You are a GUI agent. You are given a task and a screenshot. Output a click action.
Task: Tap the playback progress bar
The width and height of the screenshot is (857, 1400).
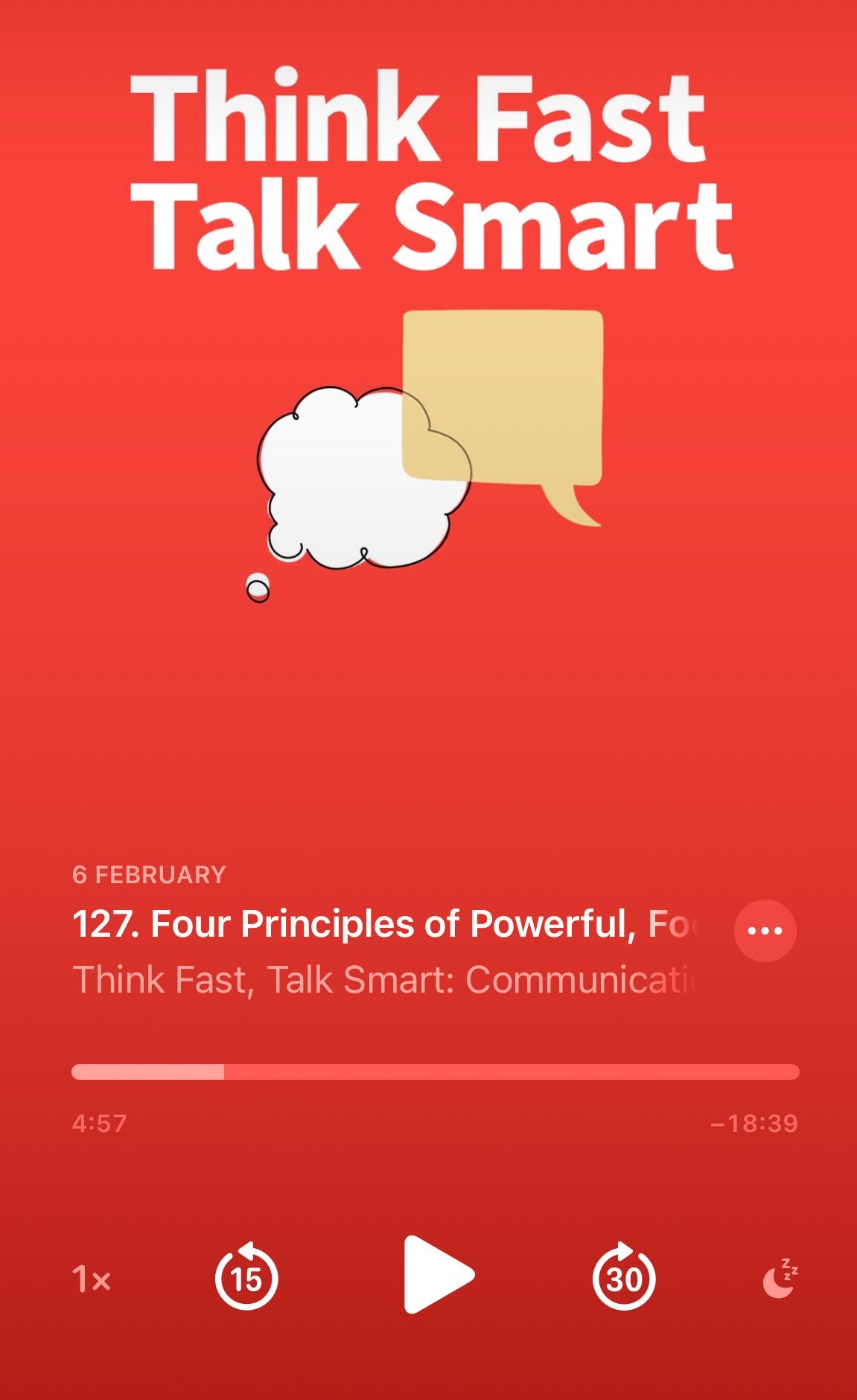[x=436, y=1072]
